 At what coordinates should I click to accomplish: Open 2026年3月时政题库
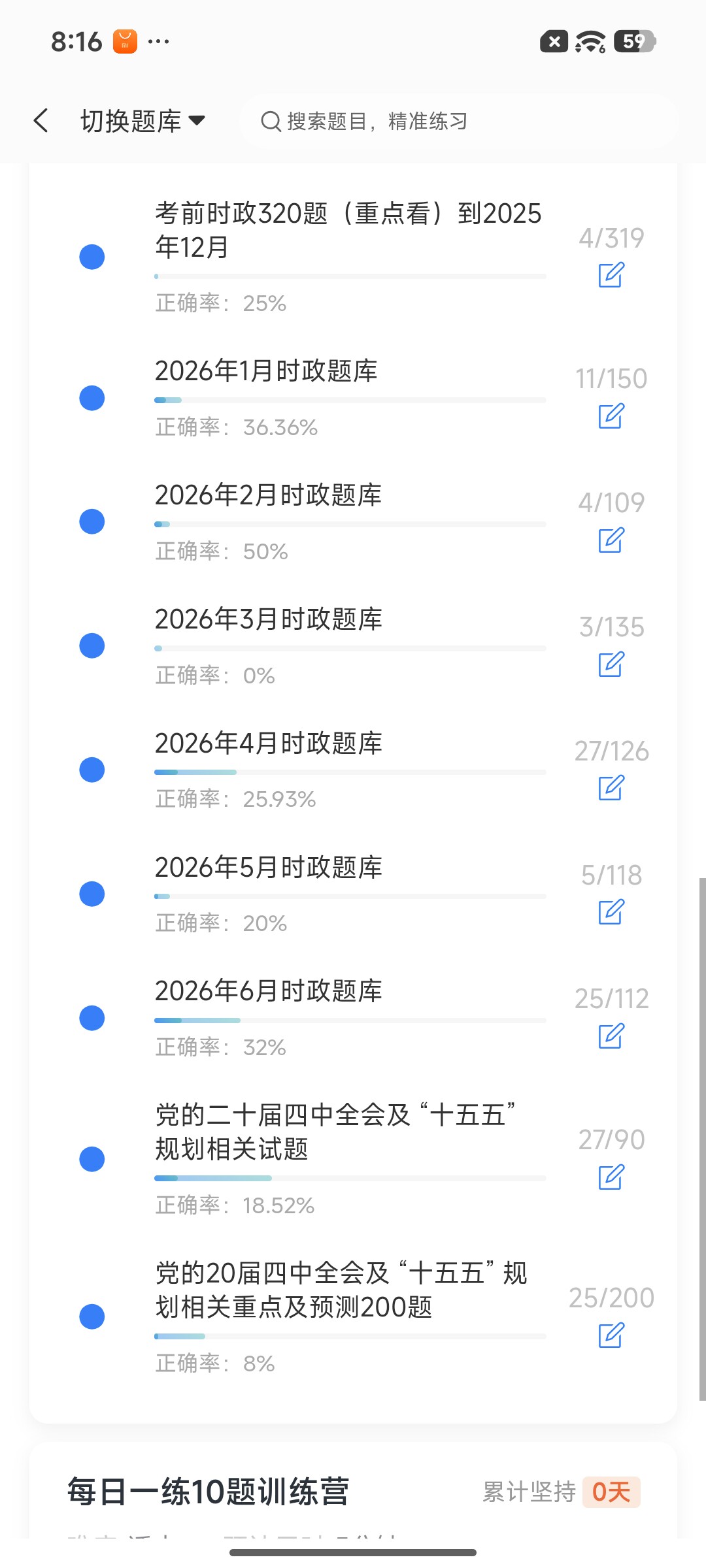coord(353,646)
